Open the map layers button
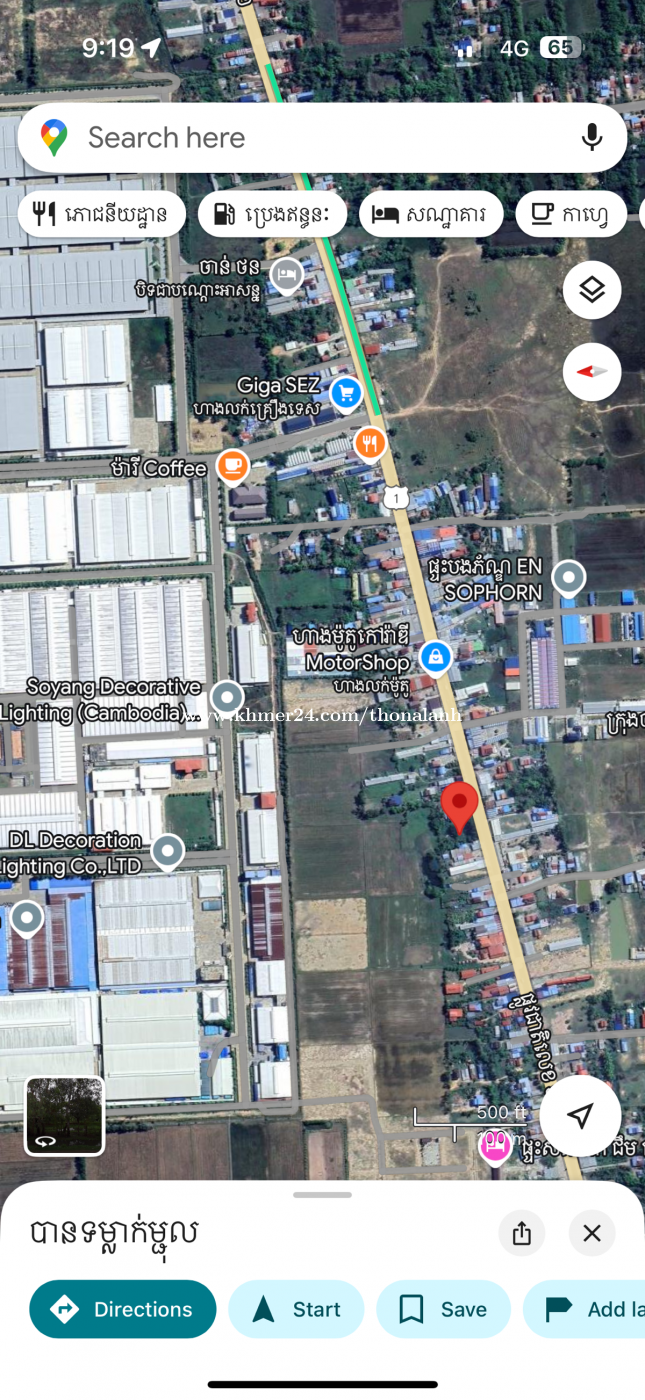 click(592, 290)
